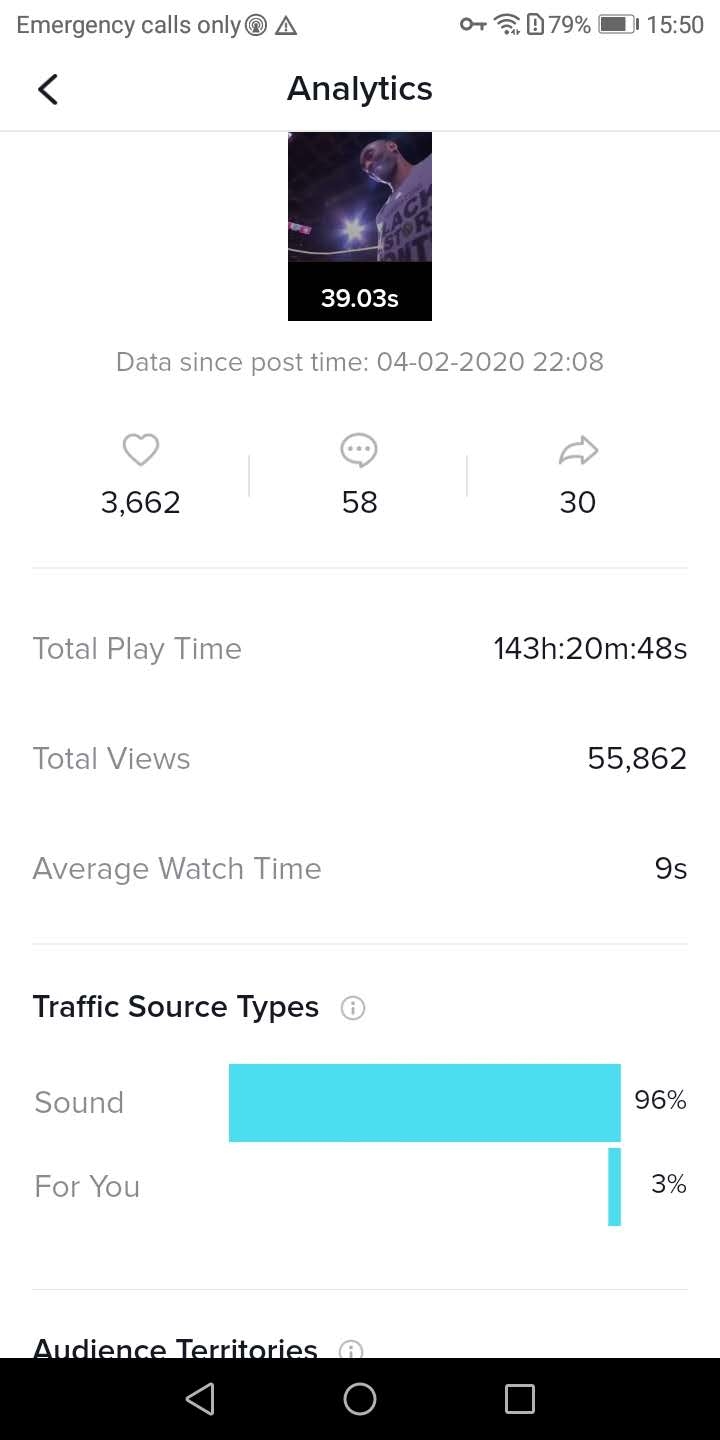Open the video thumbnail labeled 39.03s
720x1440 pixels.
point(360,225)
